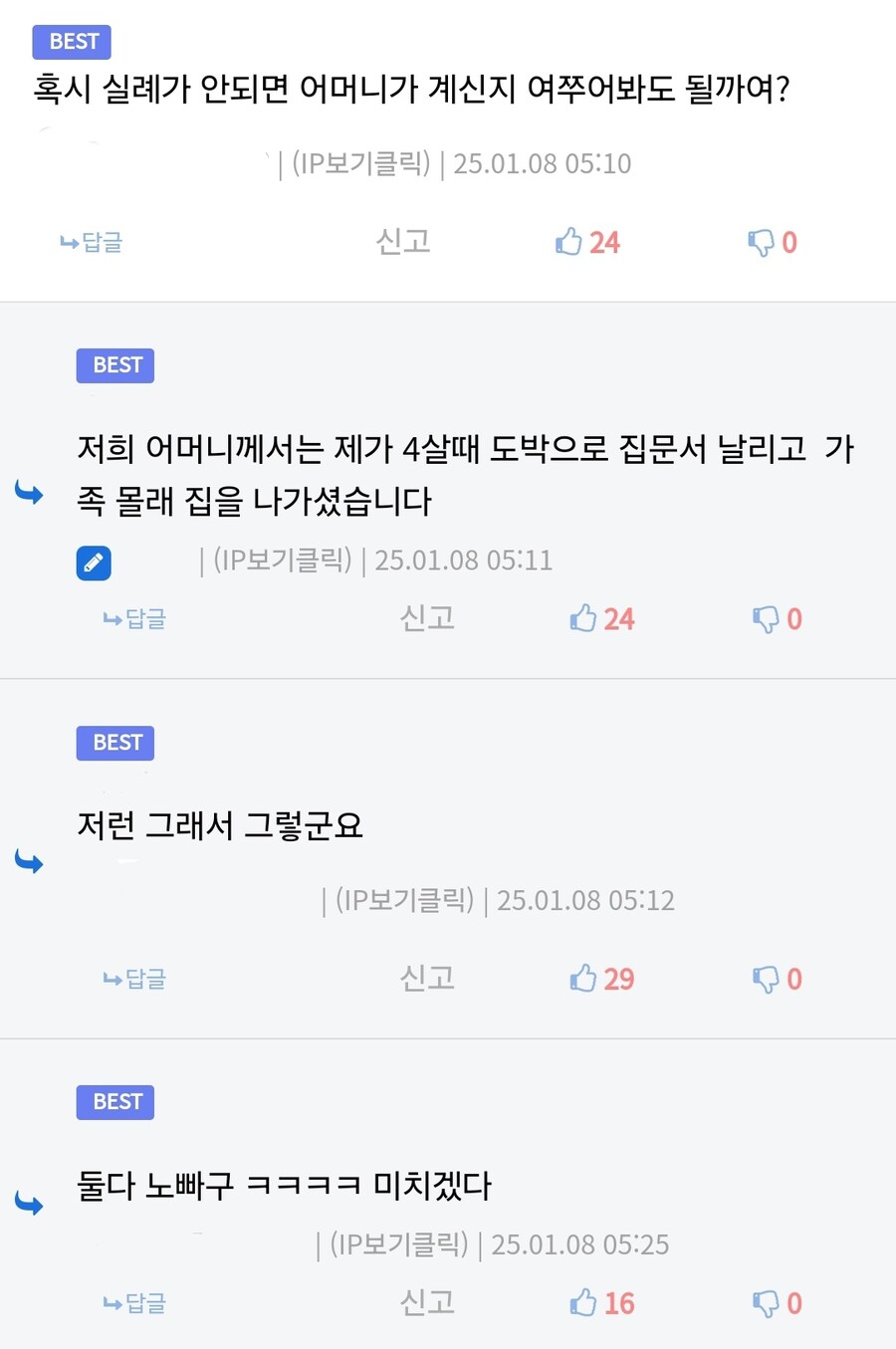The width and height of the screenshot is (896, 1349).
Task: Click the blue reply arrow next to the third comment
Action: [29, 862]
